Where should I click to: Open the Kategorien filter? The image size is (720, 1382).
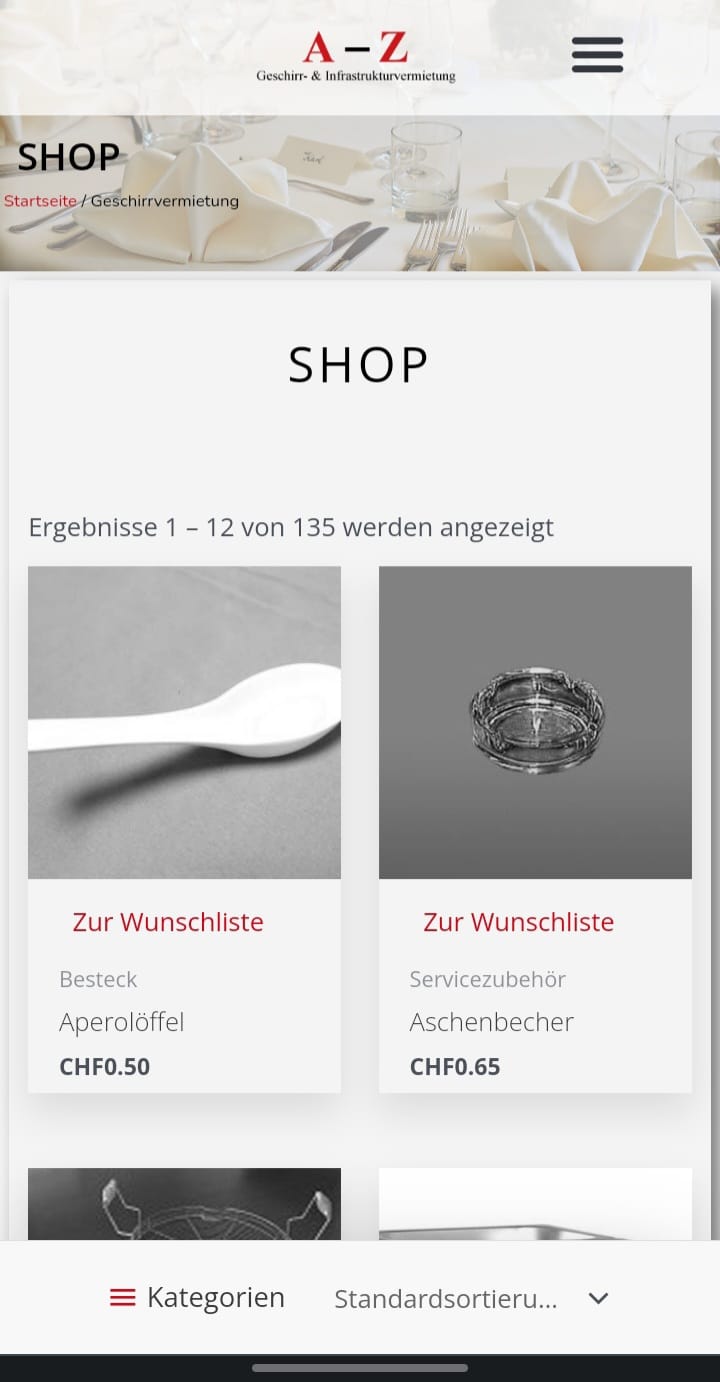(x=197, y=1298)
